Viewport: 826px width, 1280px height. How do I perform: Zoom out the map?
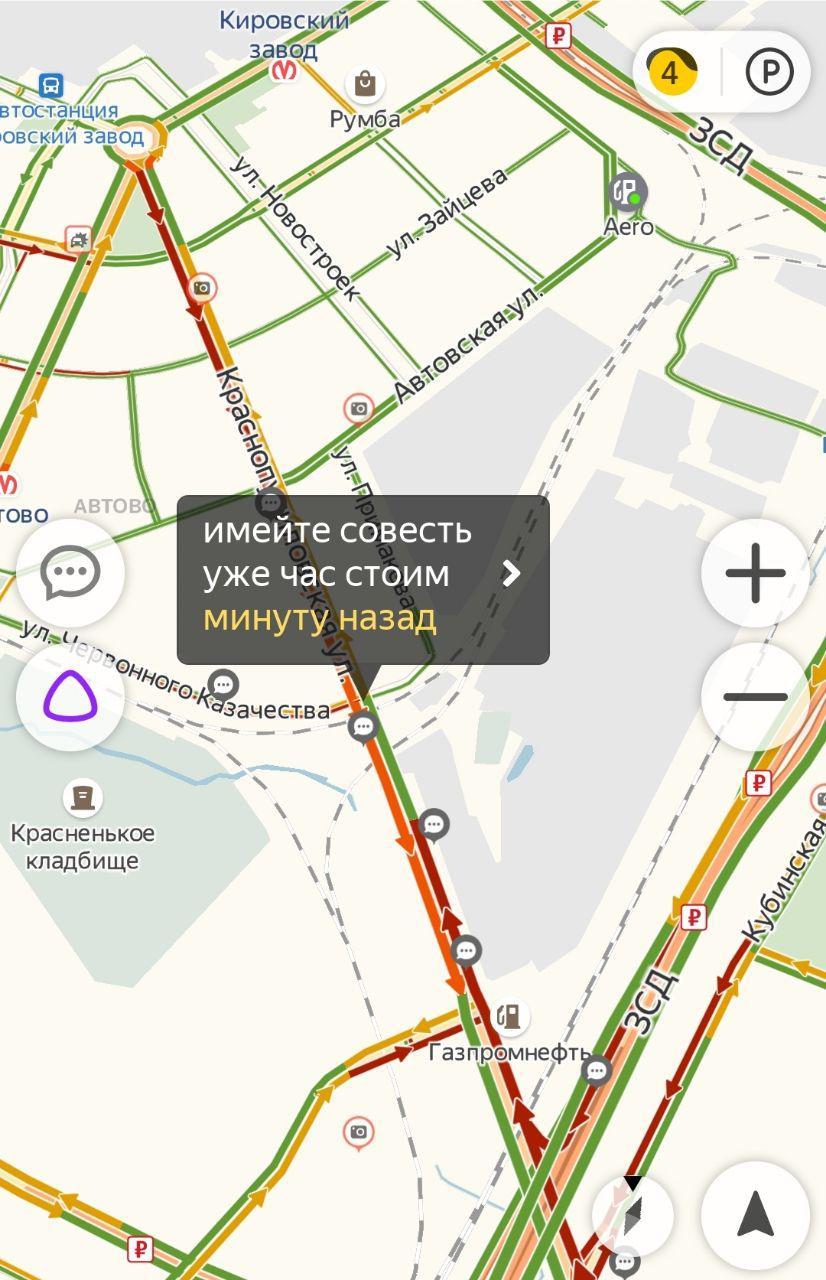point(755,697)
